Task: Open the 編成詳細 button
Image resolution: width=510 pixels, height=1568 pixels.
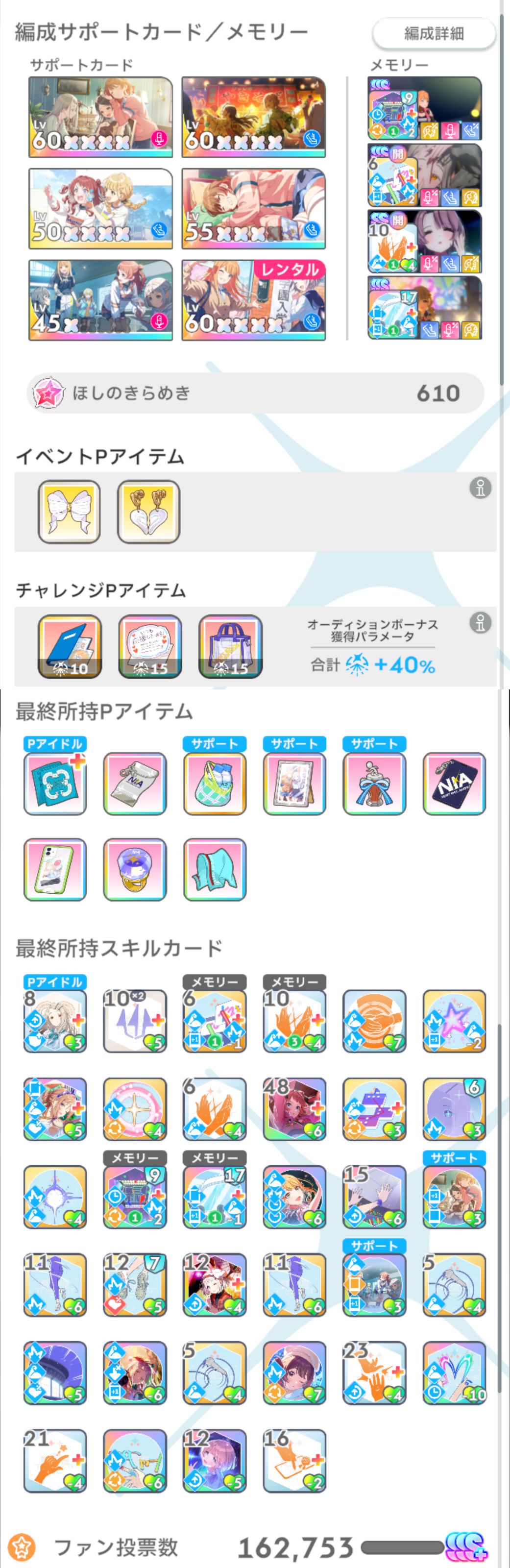Action: (x=433, y=33)
